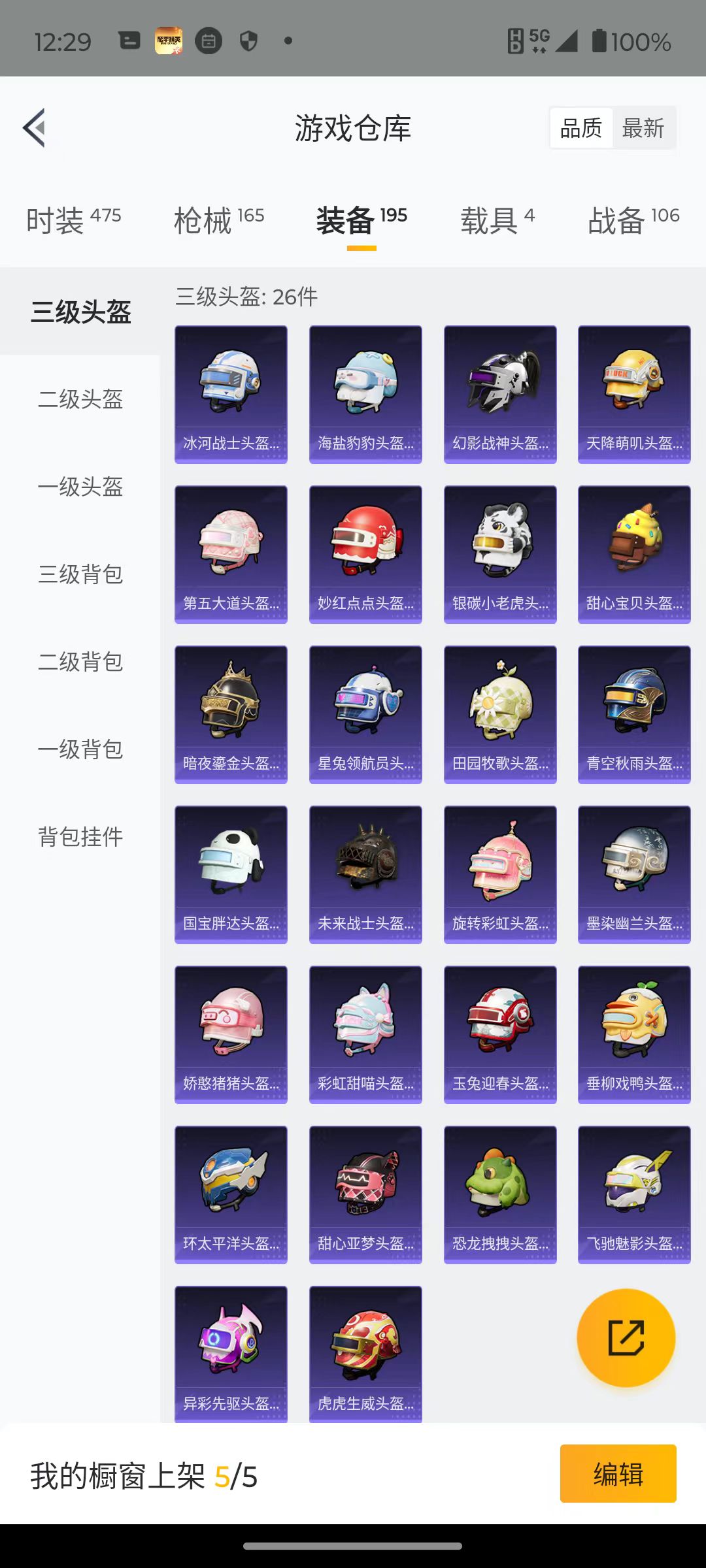Open the 背包挂件 category
Image resolution: width=706 pixels, height=1568 pixels.
(x=80, y=836)
